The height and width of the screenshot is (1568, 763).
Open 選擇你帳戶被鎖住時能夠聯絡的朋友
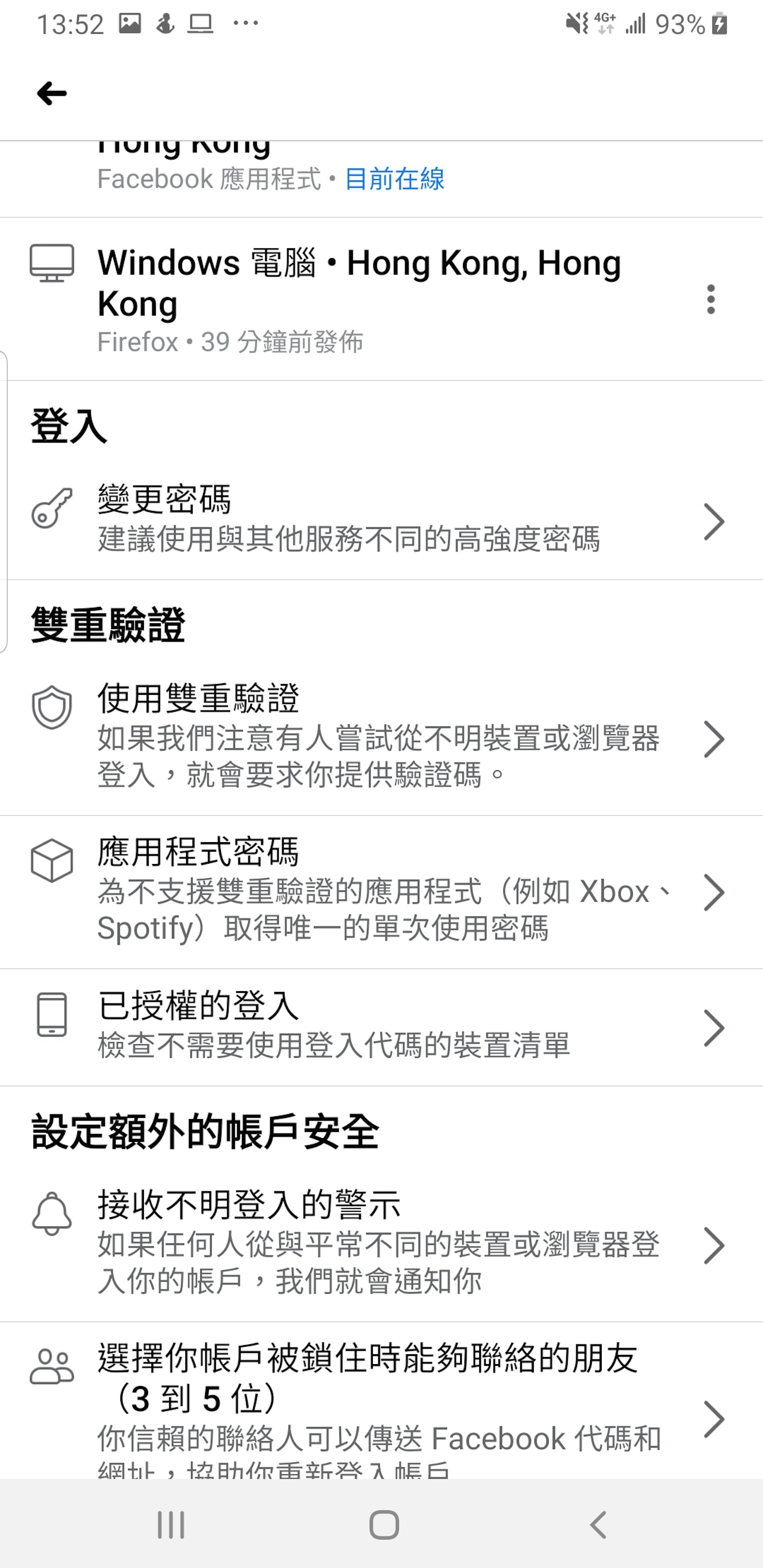pyautogui.click(x=378, y=1412)
